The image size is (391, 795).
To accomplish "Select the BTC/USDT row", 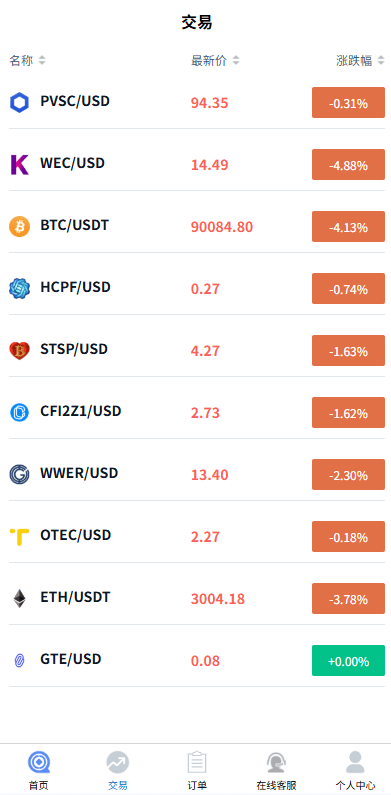I will tap(197, 227).
